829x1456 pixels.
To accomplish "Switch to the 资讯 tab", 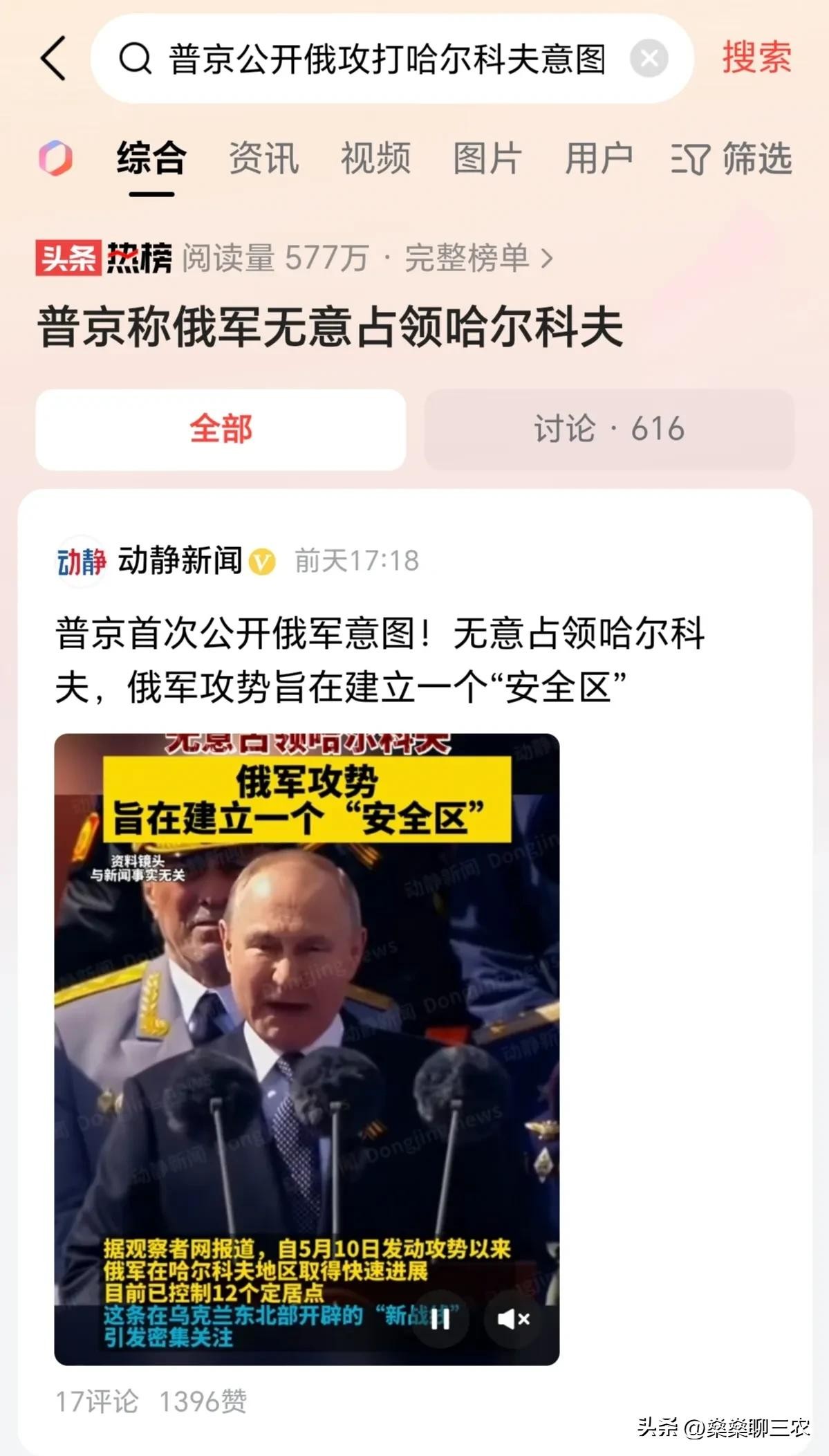I will click(x=263, y=158).
